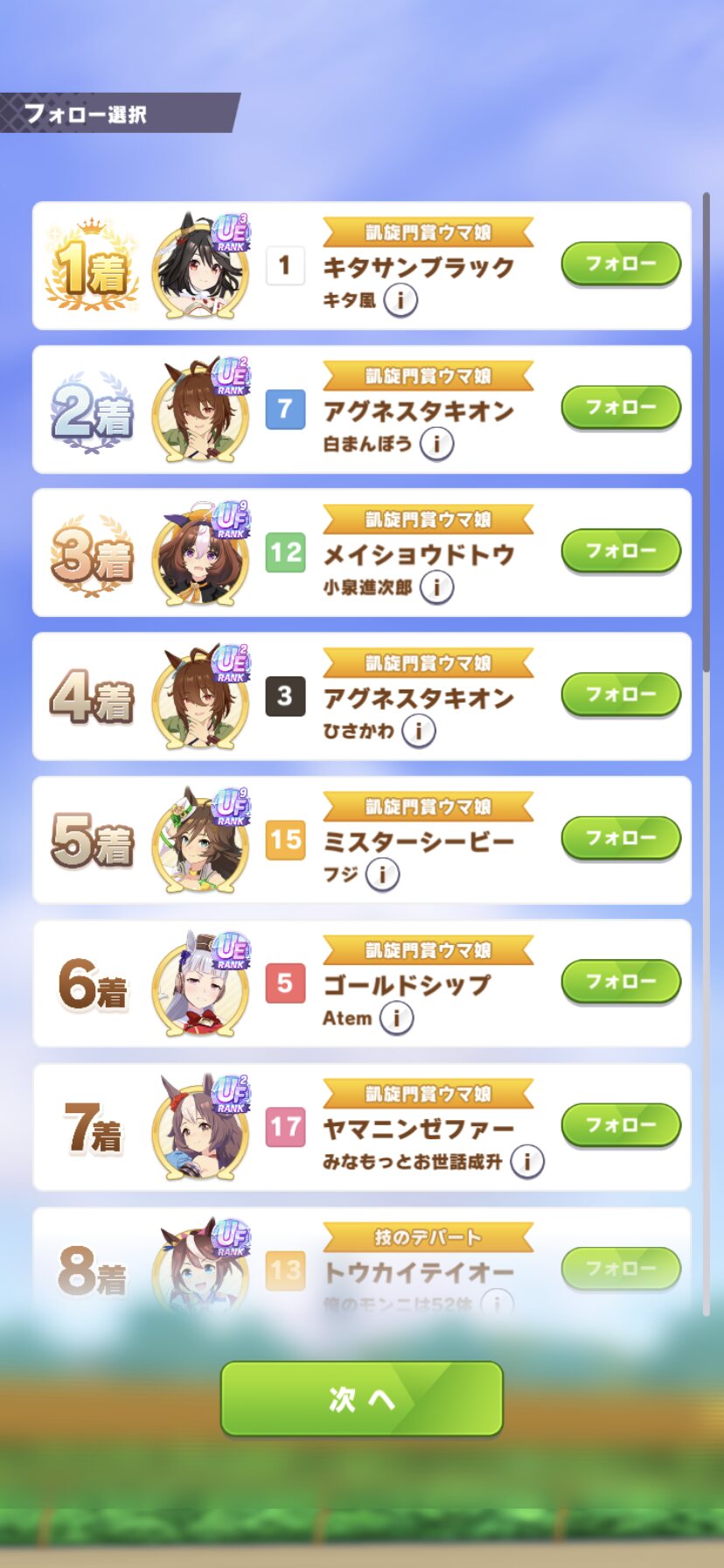Follow アグネスタキオン trainer 白まんぼう

[620, 407]
